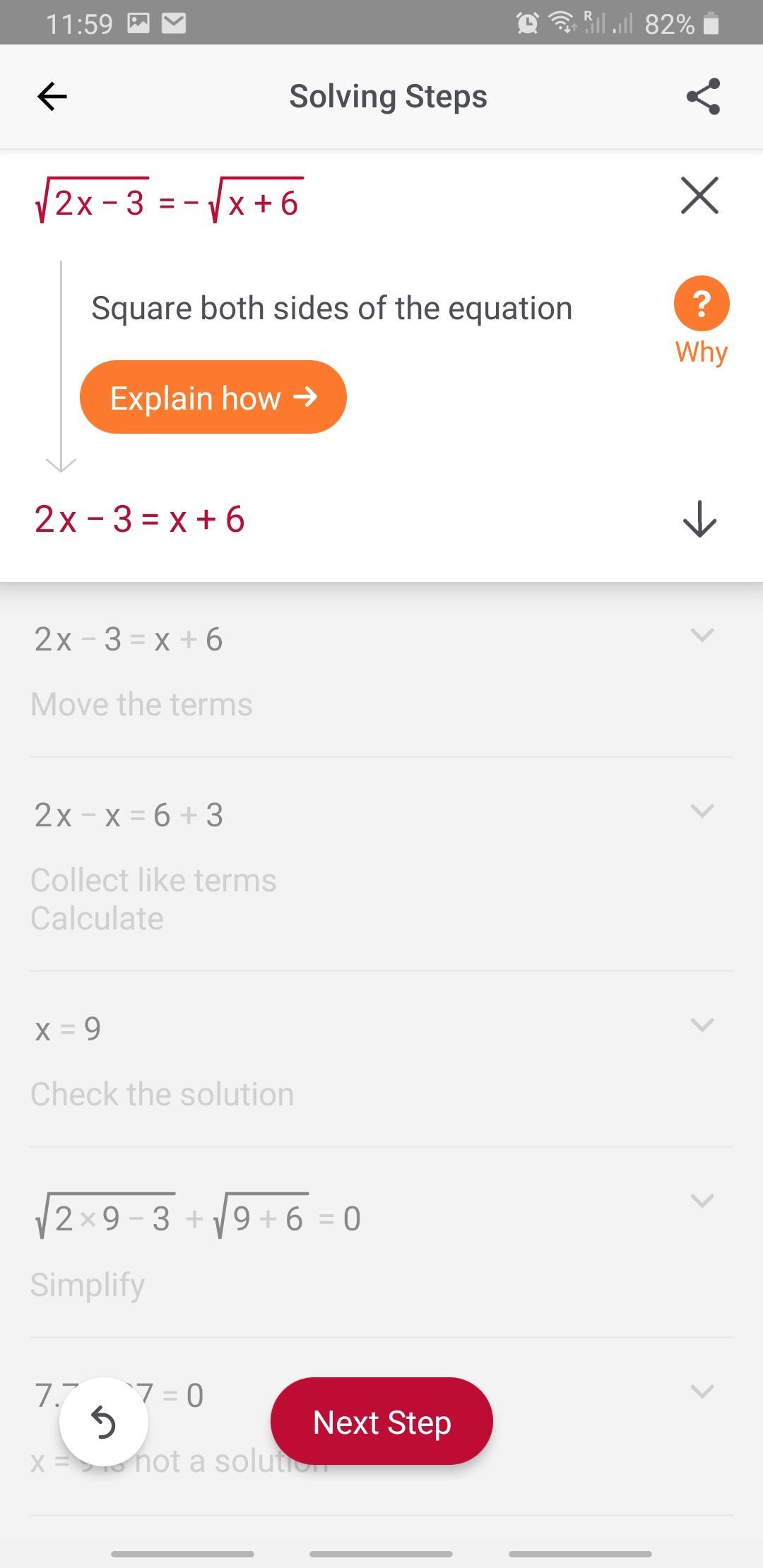Tap Explain how button
The height and width of the screenshot is (1568, 763).
pyautogui.click(x=213, y=398)
